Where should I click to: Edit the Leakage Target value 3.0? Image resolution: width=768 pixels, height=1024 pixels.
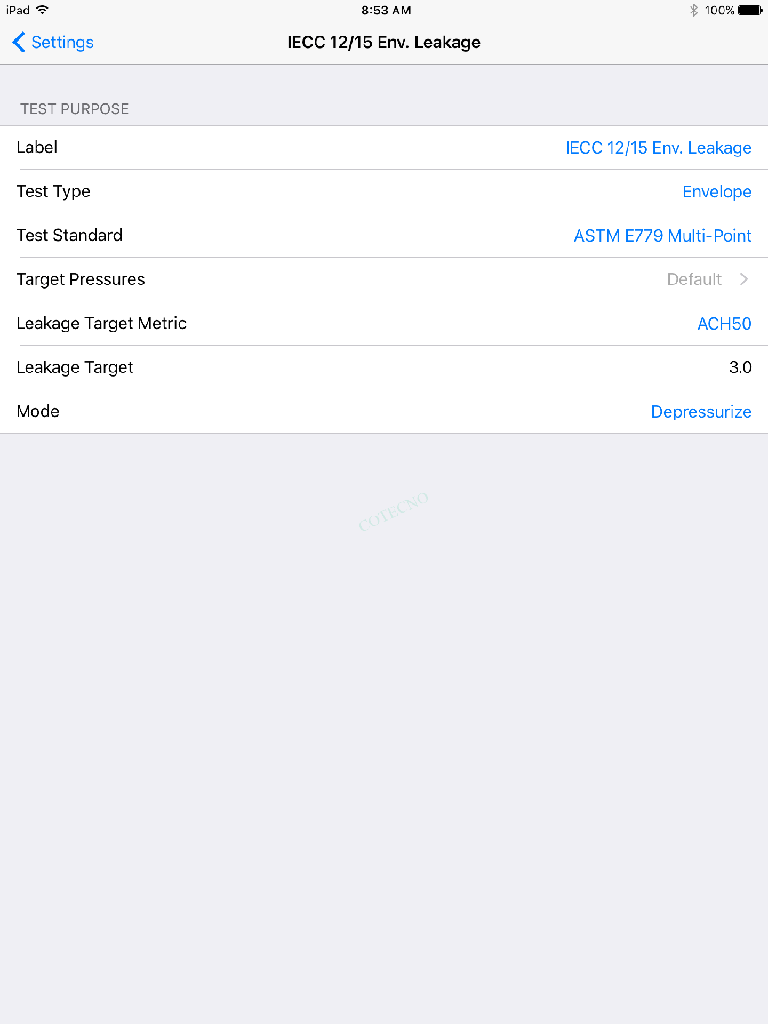[739, 368]
